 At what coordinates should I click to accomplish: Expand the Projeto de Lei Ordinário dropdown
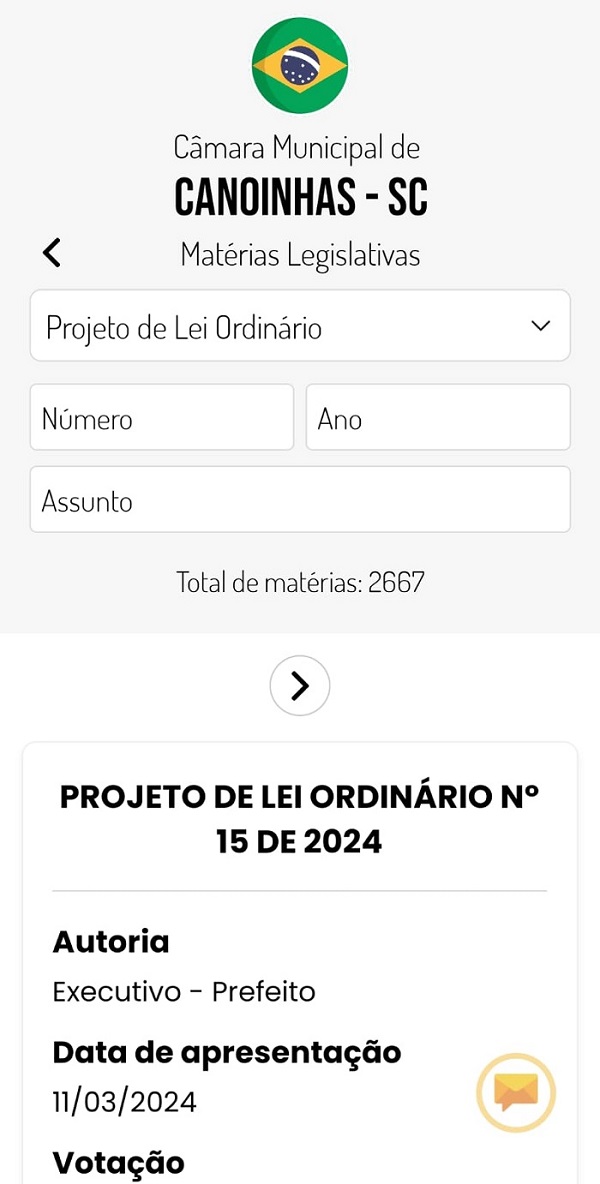[x=300, y=326]
